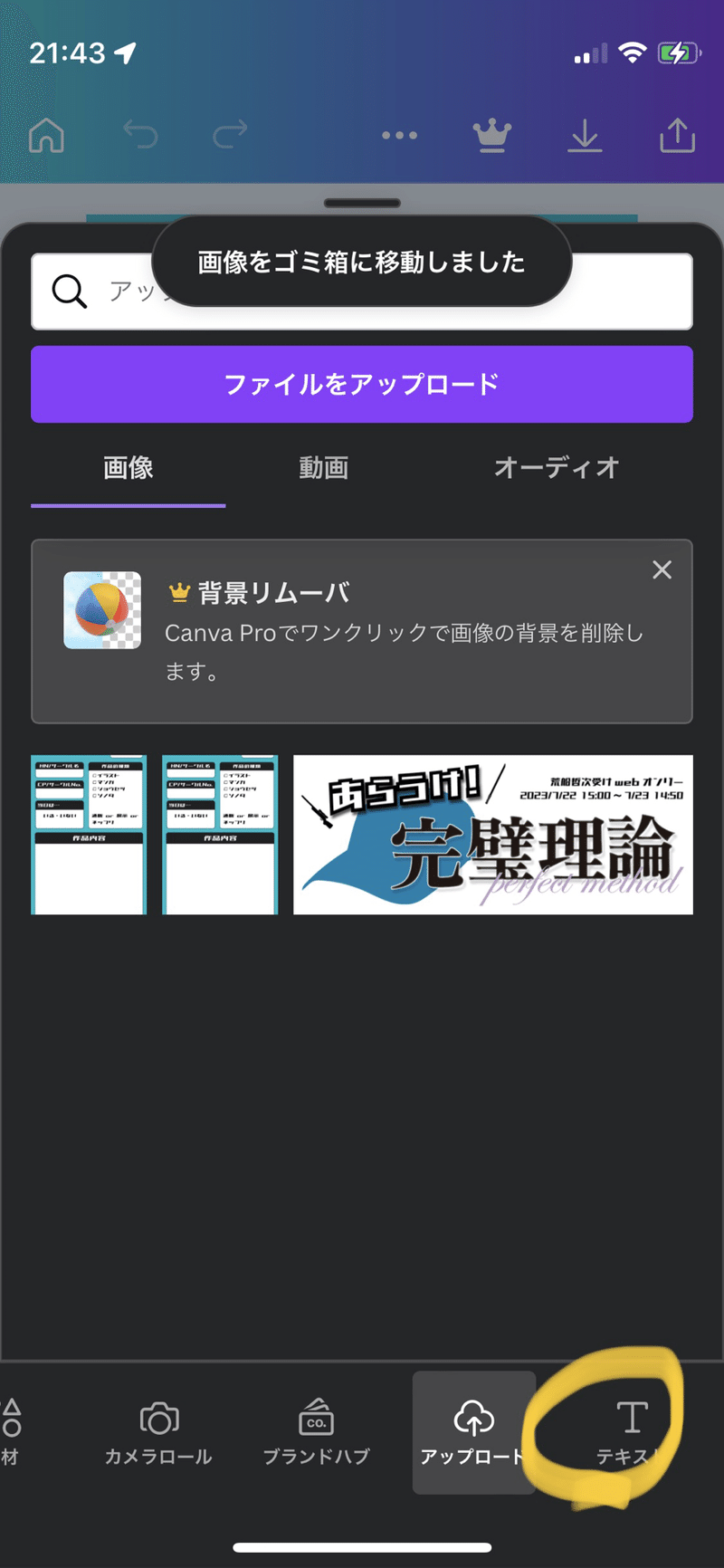Open the three-dot more options menu

[x=400, y=136]
